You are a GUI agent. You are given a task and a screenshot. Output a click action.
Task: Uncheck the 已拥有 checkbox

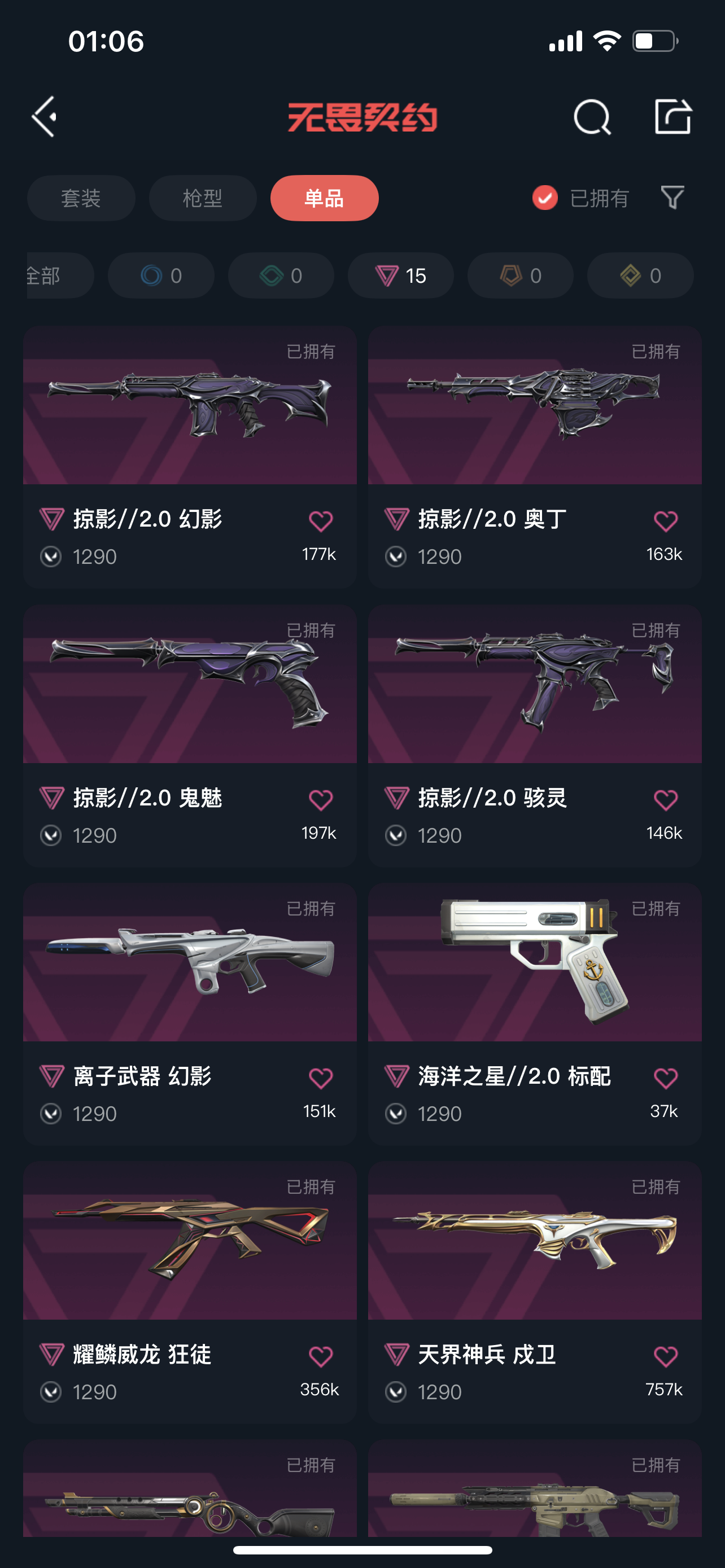545,198
